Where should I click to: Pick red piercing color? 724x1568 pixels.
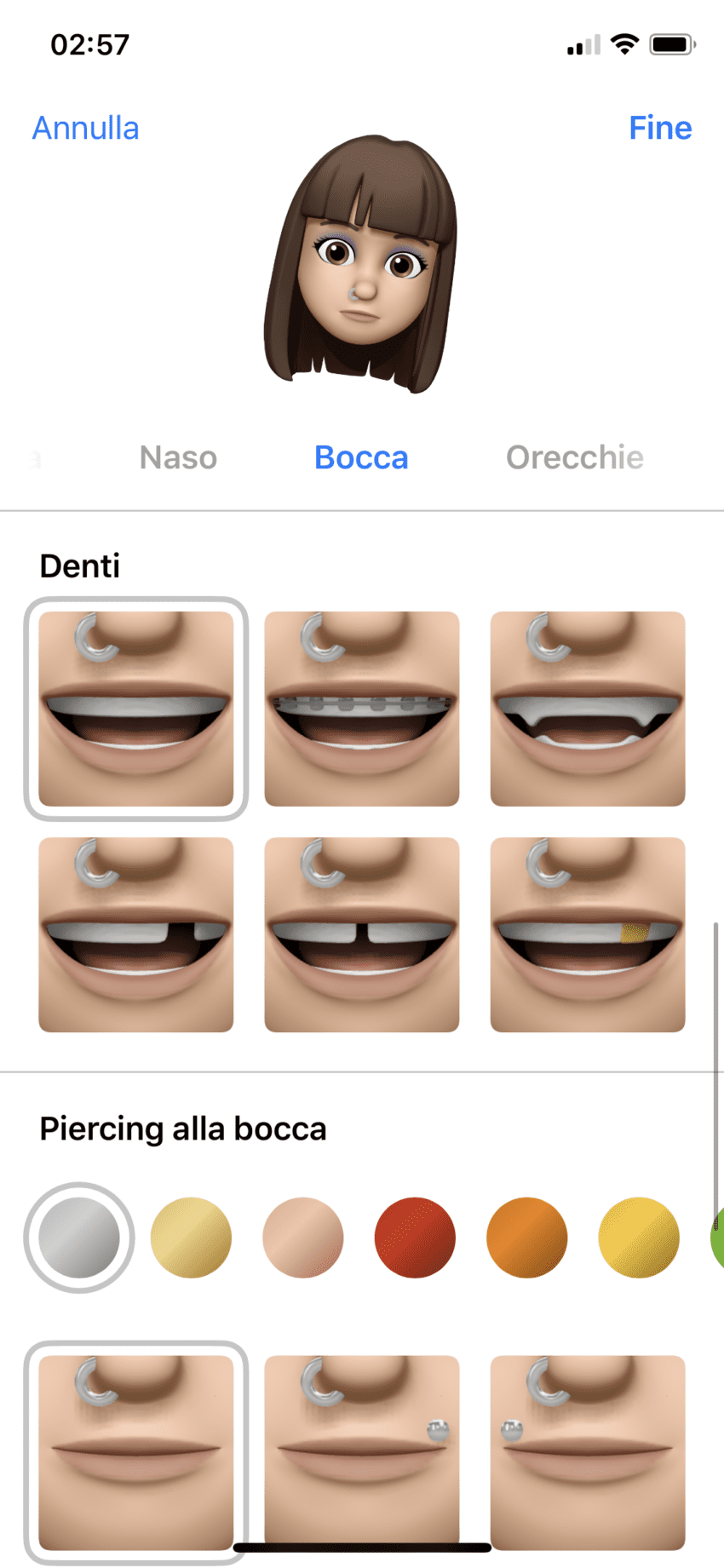click(415, 1238)
